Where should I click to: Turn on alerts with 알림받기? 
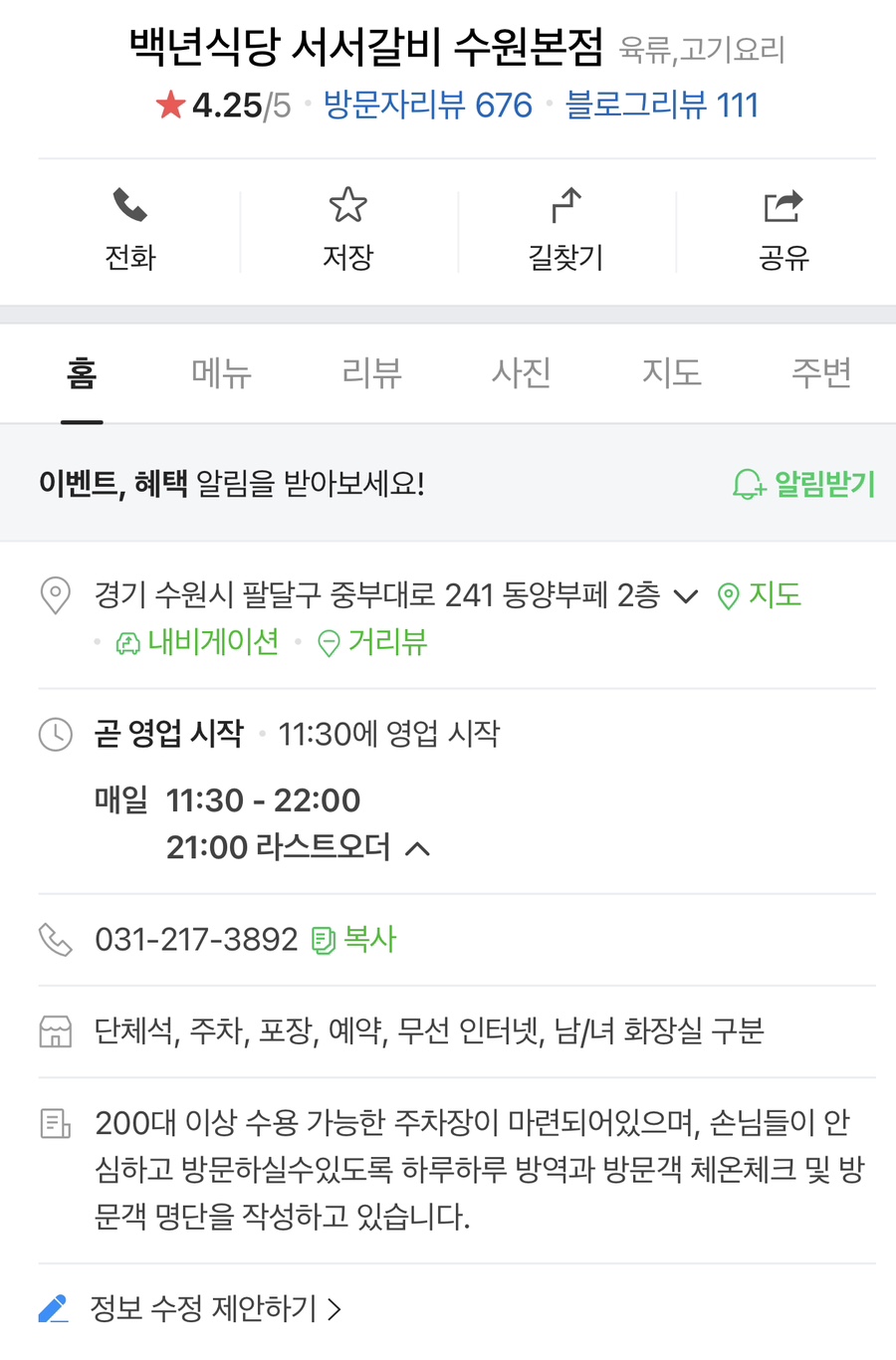(804, 485)
